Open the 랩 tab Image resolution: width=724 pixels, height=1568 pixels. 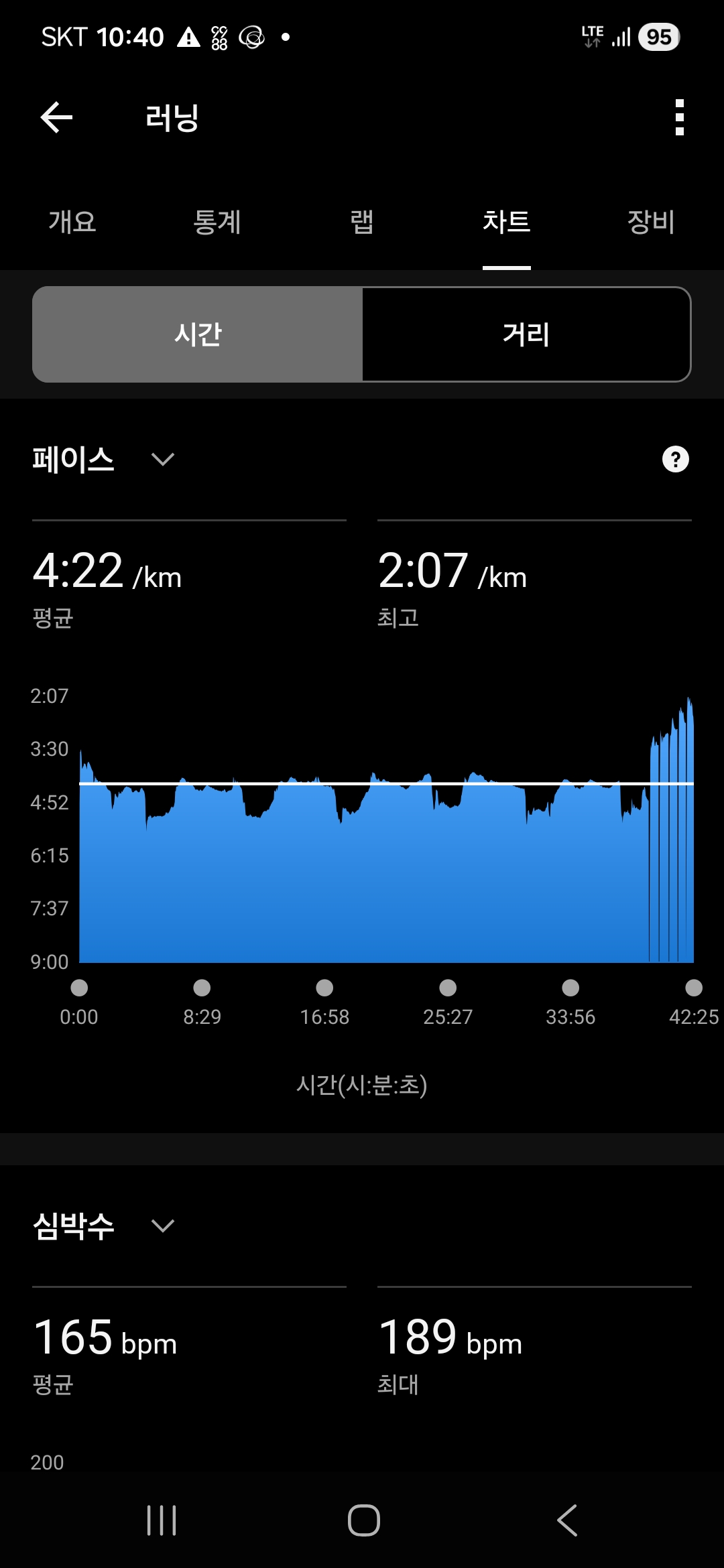coord(362,222)
